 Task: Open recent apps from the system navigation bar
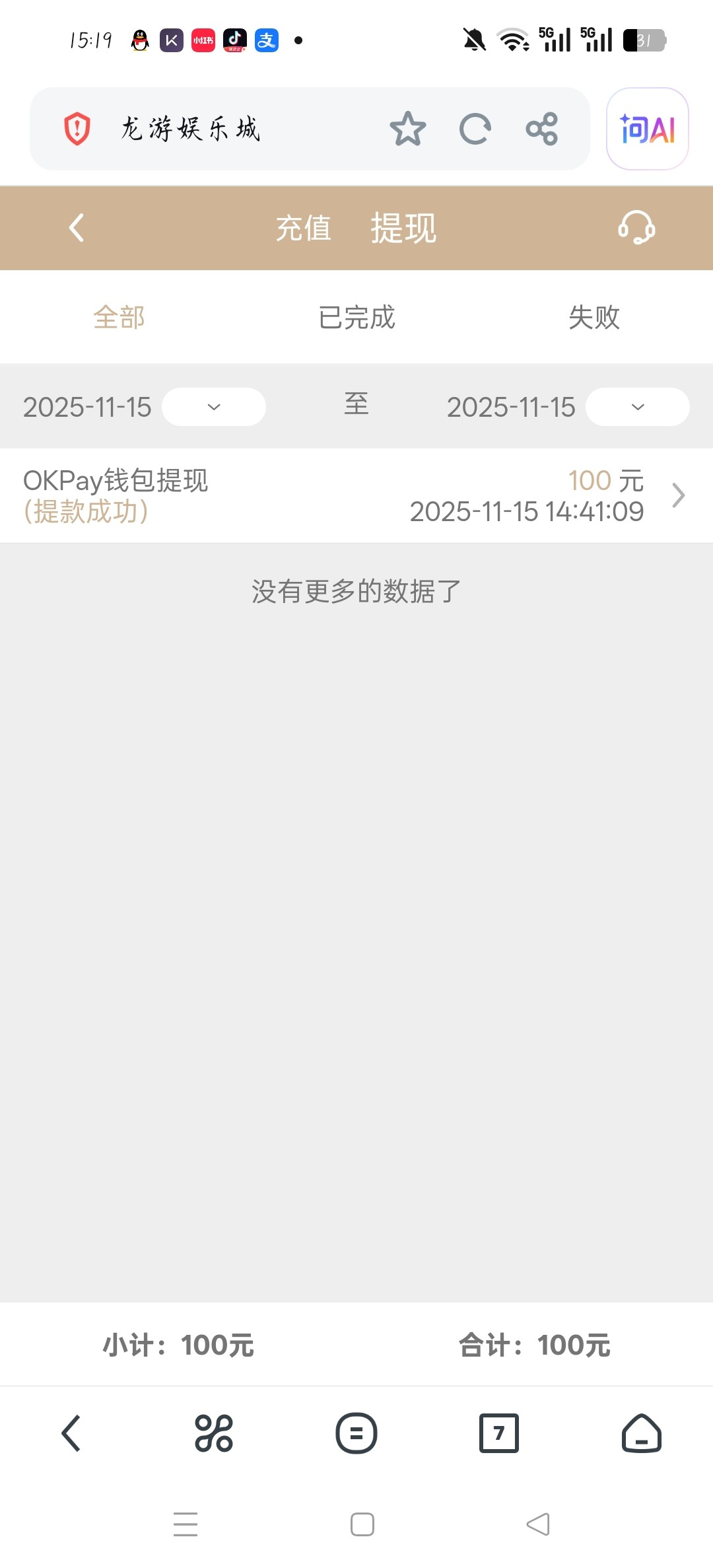(x=186, y=1524)
